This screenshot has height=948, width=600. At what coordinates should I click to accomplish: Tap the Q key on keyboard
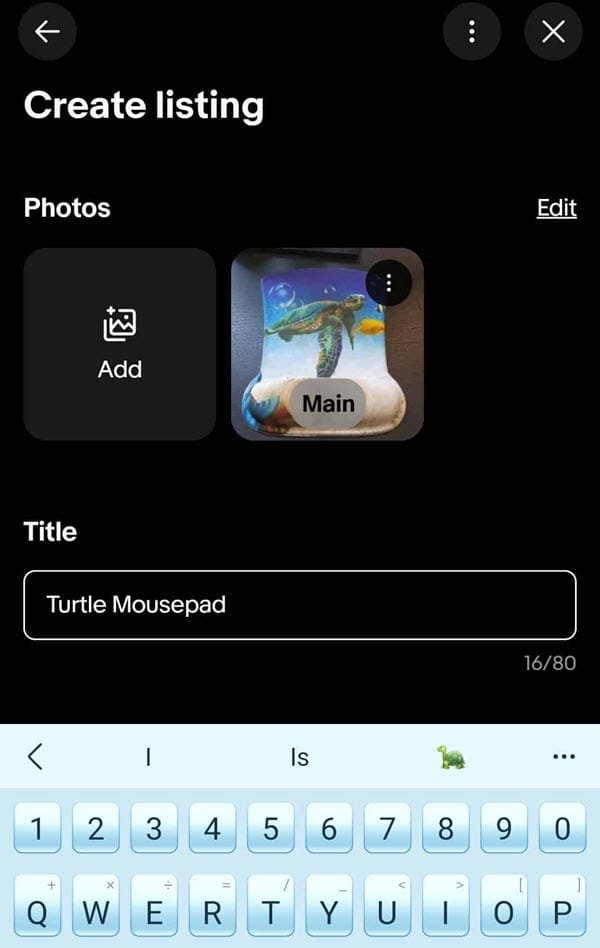click(x=37, y=911)
